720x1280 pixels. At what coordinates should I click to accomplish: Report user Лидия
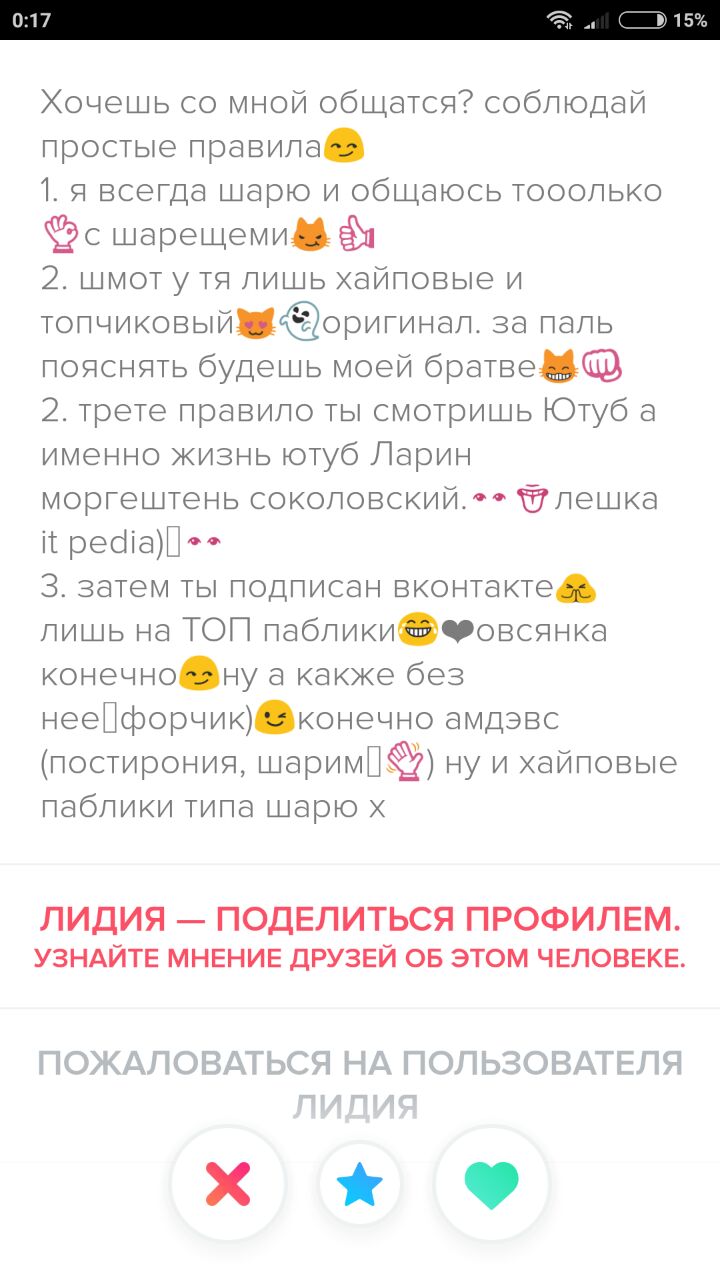(x=360, y=1084)
